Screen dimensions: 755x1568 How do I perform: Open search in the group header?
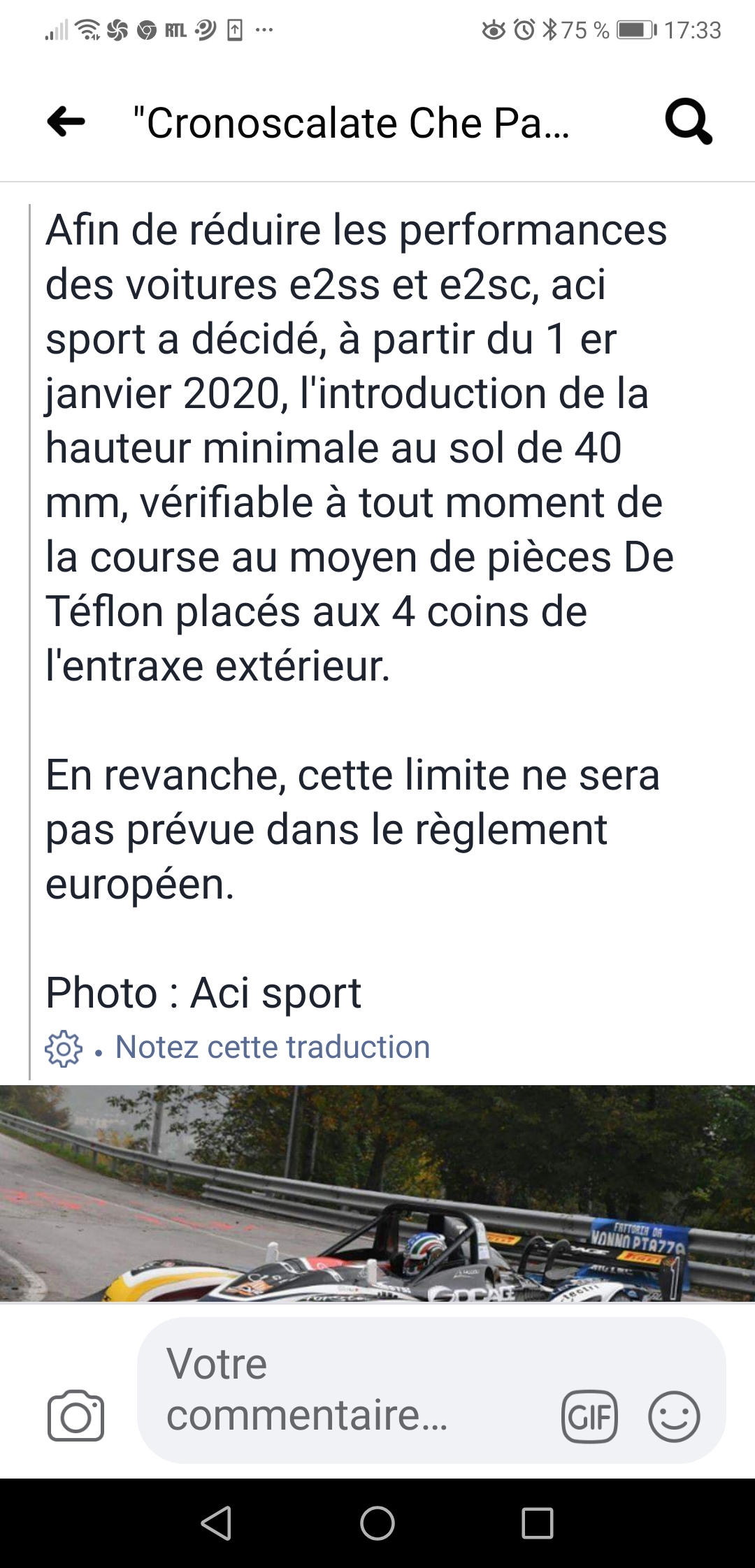pyautogui.click(x=688, y=122)
